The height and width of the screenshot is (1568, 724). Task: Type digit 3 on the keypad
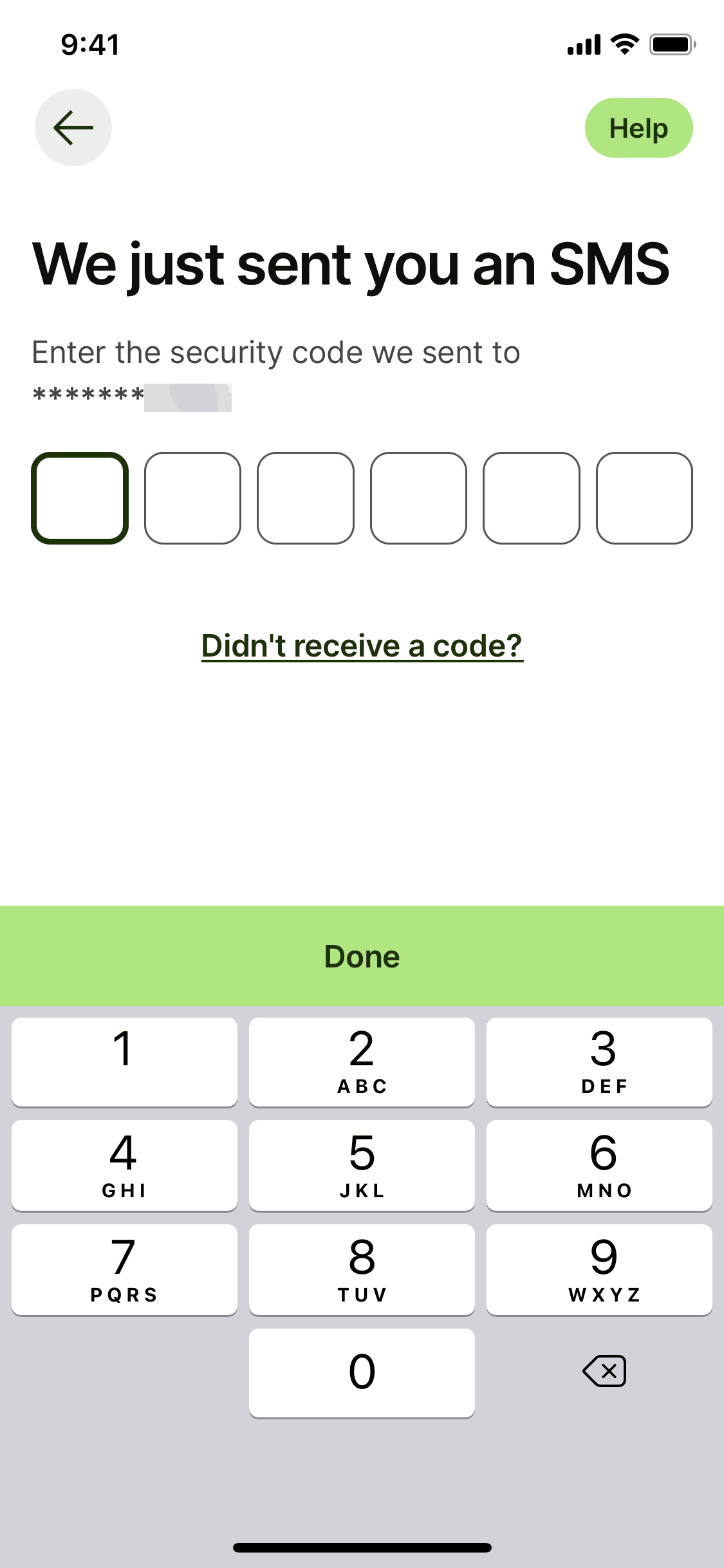tap(599, 1062)
